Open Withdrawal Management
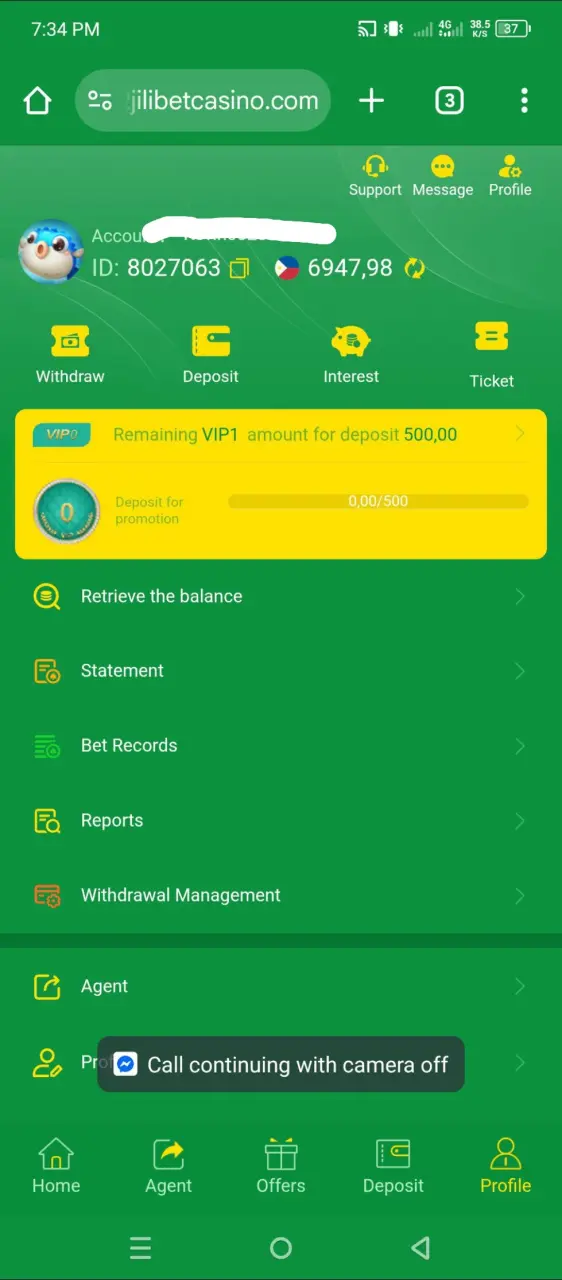This screenshot has width=562, height=1280. 281,895
